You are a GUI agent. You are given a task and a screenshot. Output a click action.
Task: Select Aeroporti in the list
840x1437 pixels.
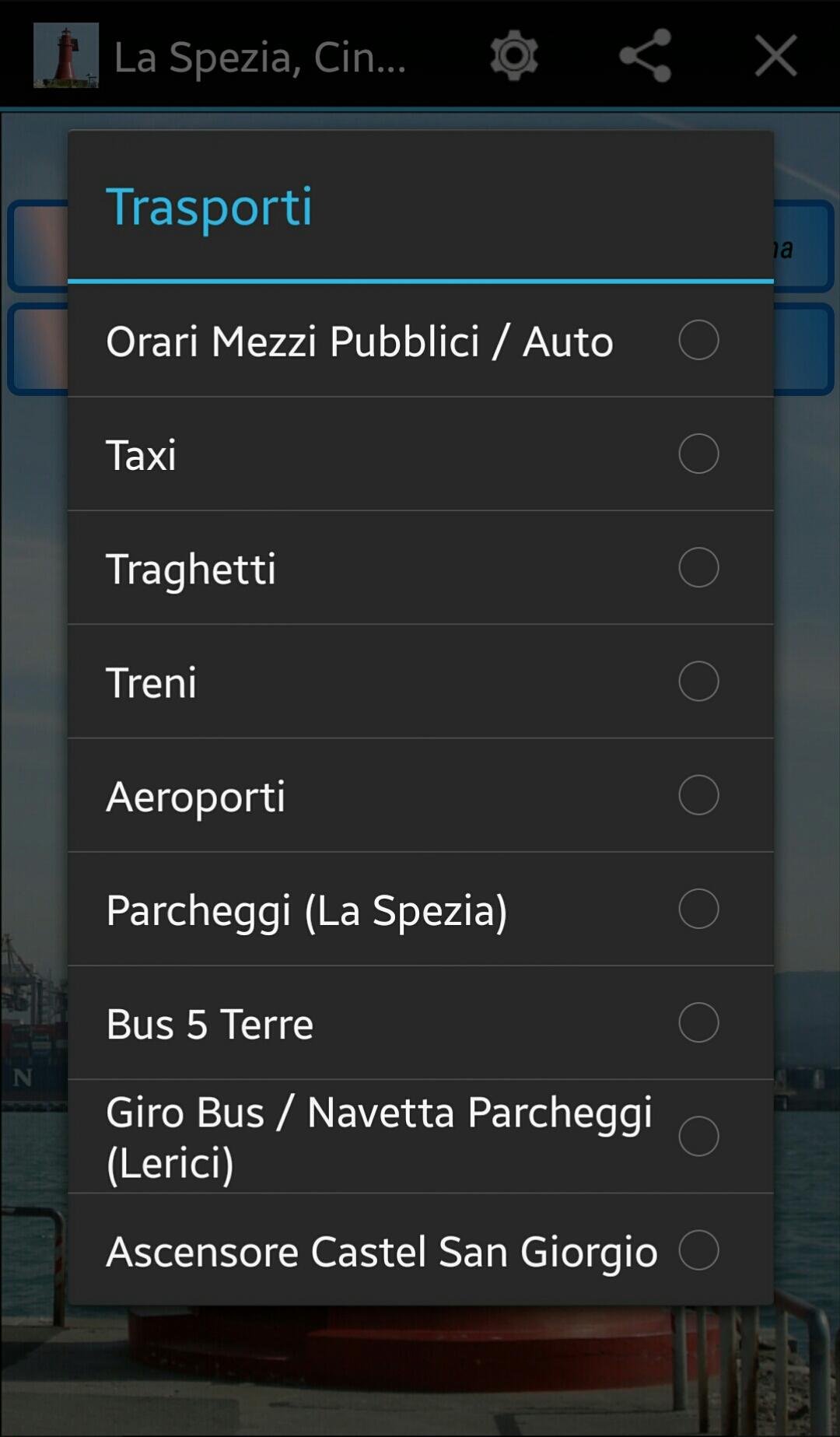click(x=420, y=795)
